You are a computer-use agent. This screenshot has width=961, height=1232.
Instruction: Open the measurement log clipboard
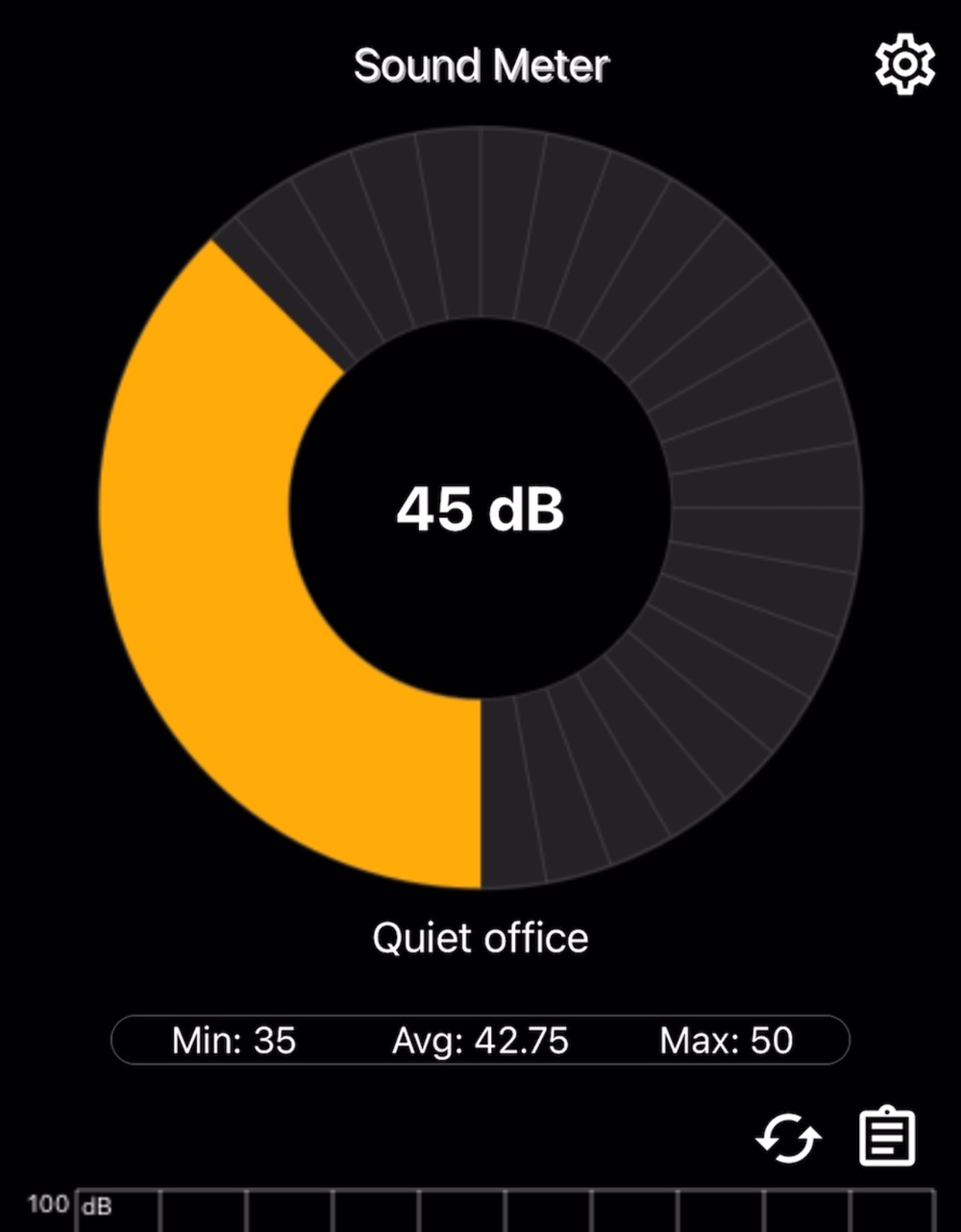click(886, 1137)
